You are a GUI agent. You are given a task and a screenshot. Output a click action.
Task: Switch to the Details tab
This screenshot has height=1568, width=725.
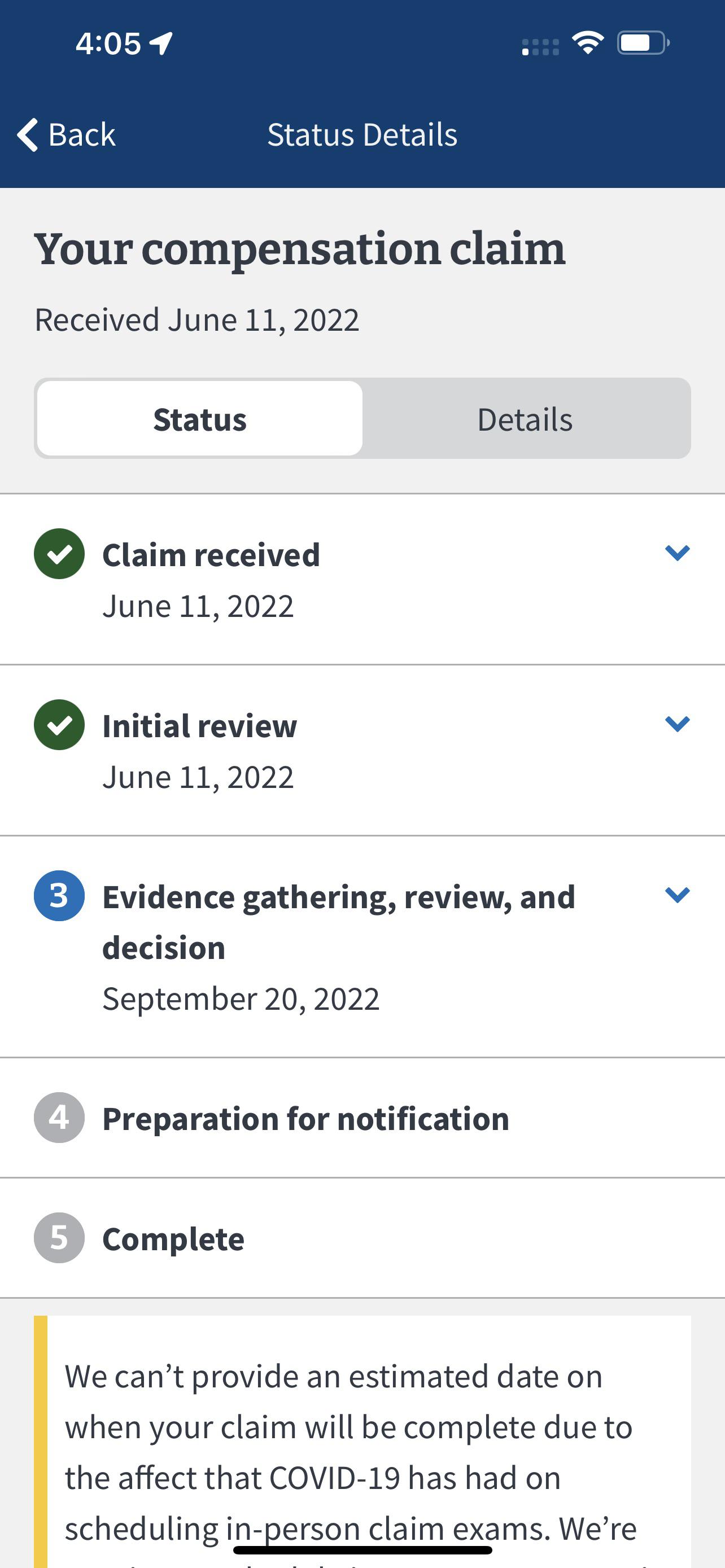pyautogui.click(x=525, y=418)
